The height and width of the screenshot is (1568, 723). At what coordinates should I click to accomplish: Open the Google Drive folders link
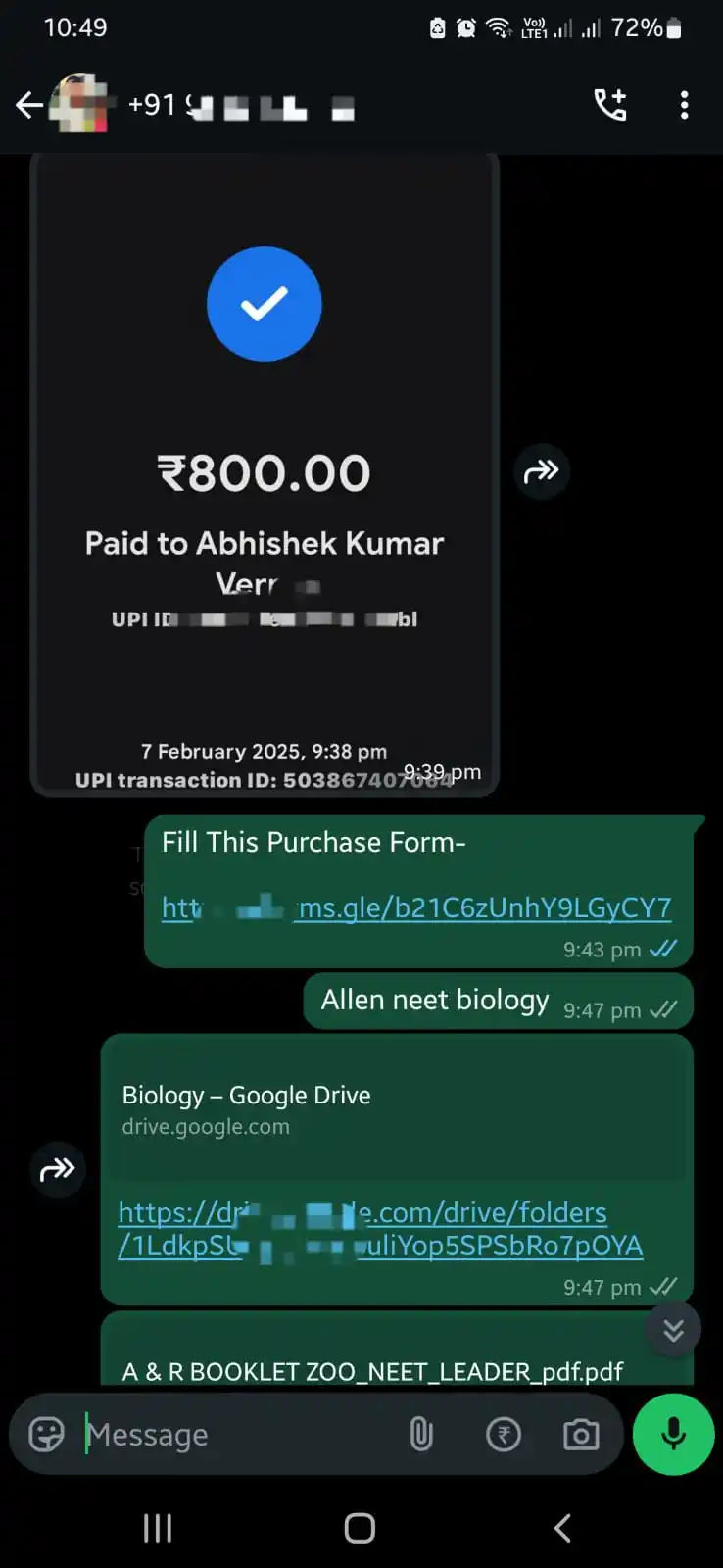pos(380,1229)
